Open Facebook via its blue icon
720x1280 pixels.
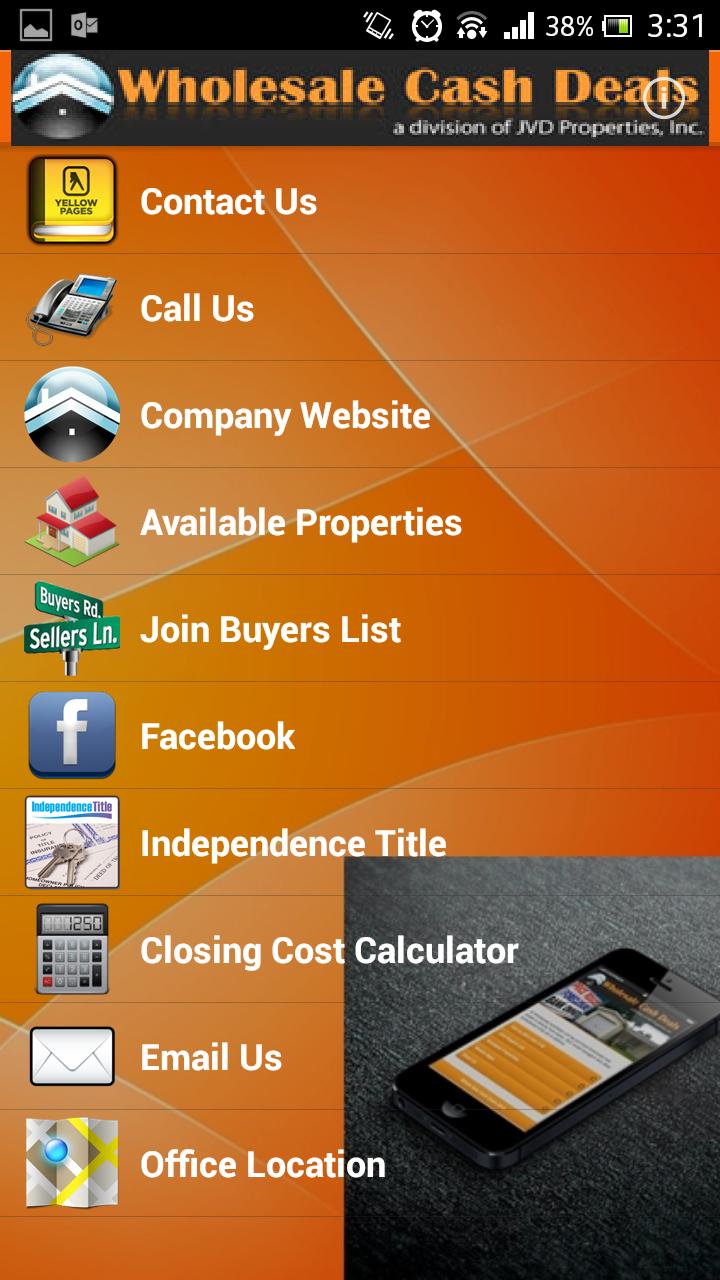72,735
